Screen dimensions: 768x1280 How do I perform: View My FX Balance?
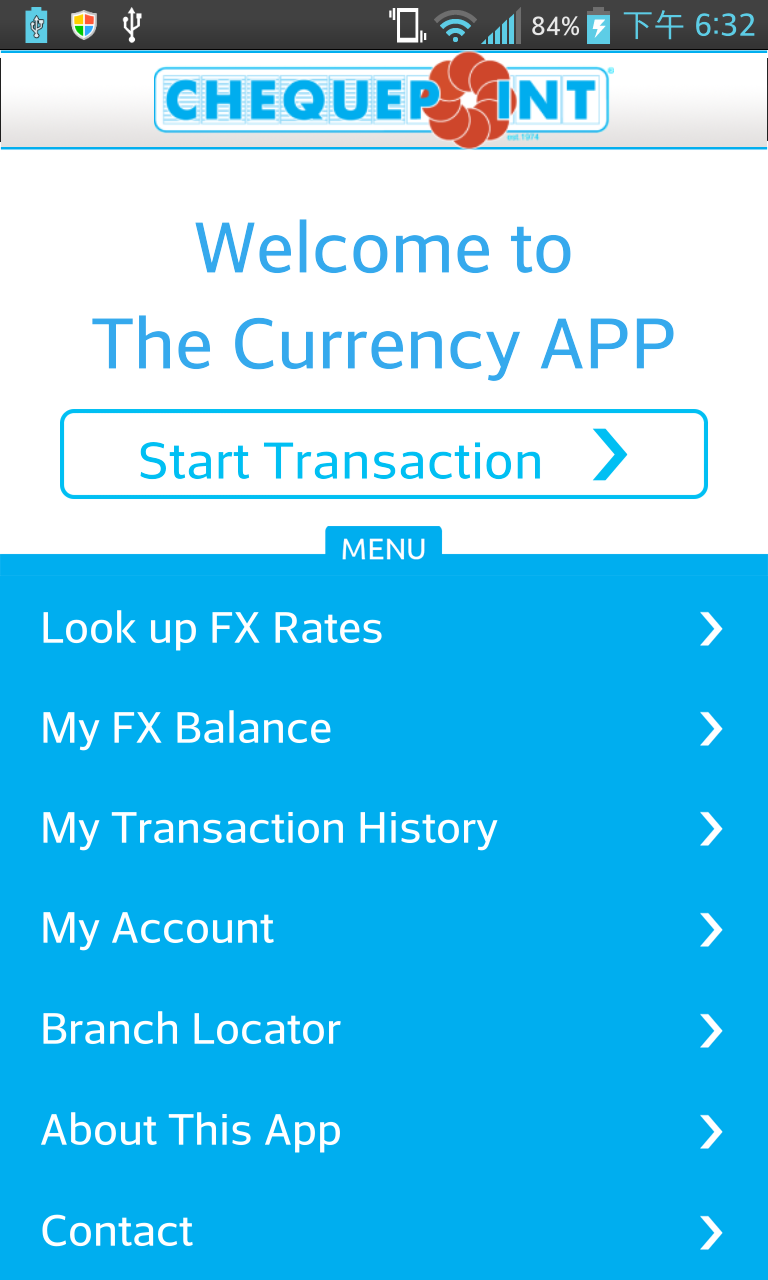[384, 728]
